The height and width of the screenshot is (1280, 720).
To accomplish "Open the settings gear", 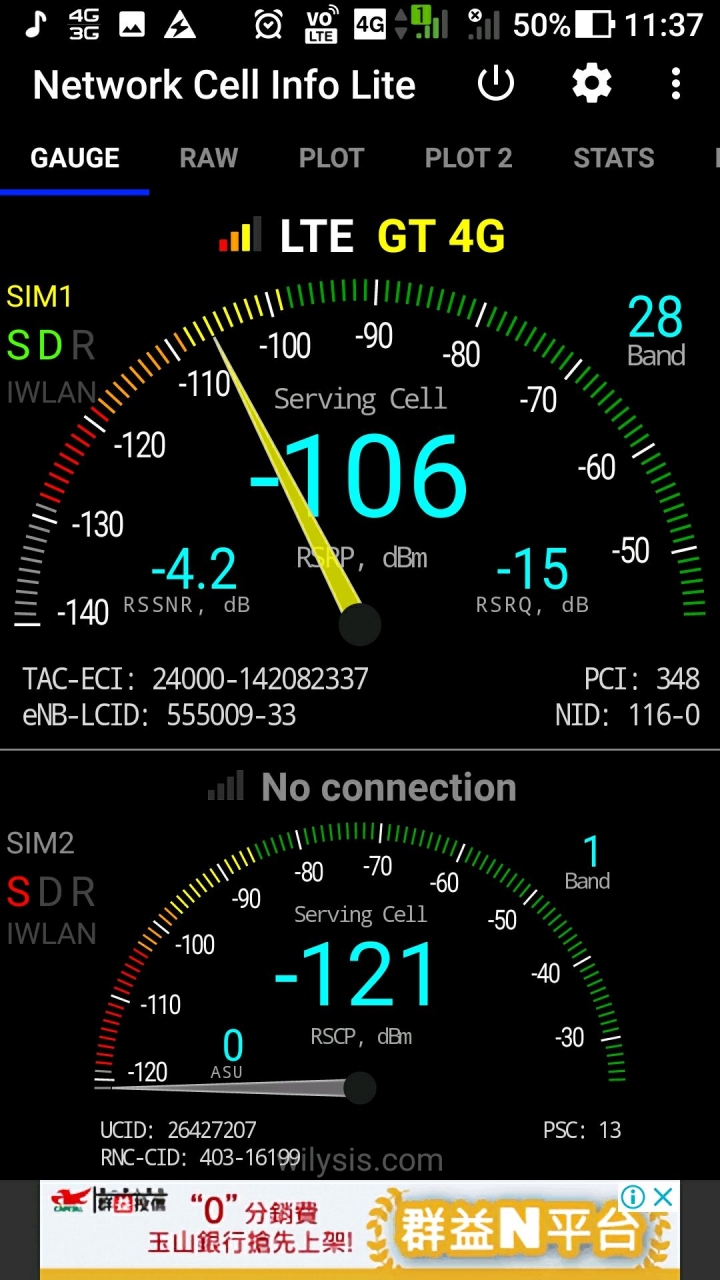I will [x=591, y=84].
